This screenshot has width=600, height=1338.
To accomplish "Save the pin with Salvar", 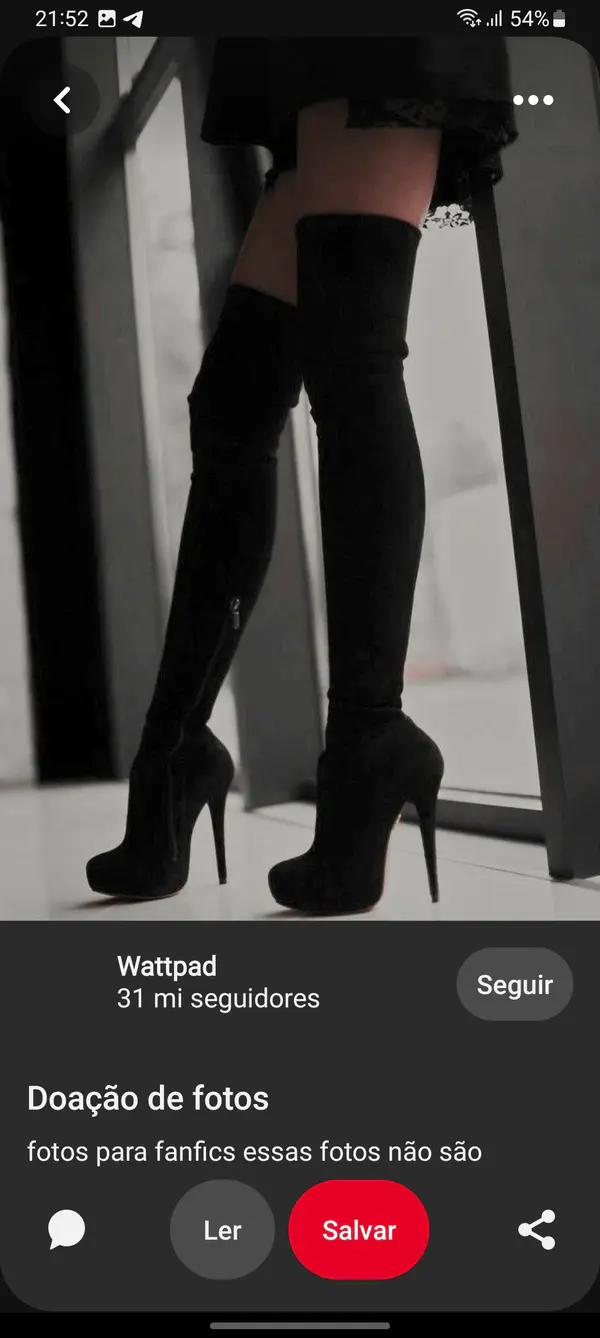I will pos(358,1230).
